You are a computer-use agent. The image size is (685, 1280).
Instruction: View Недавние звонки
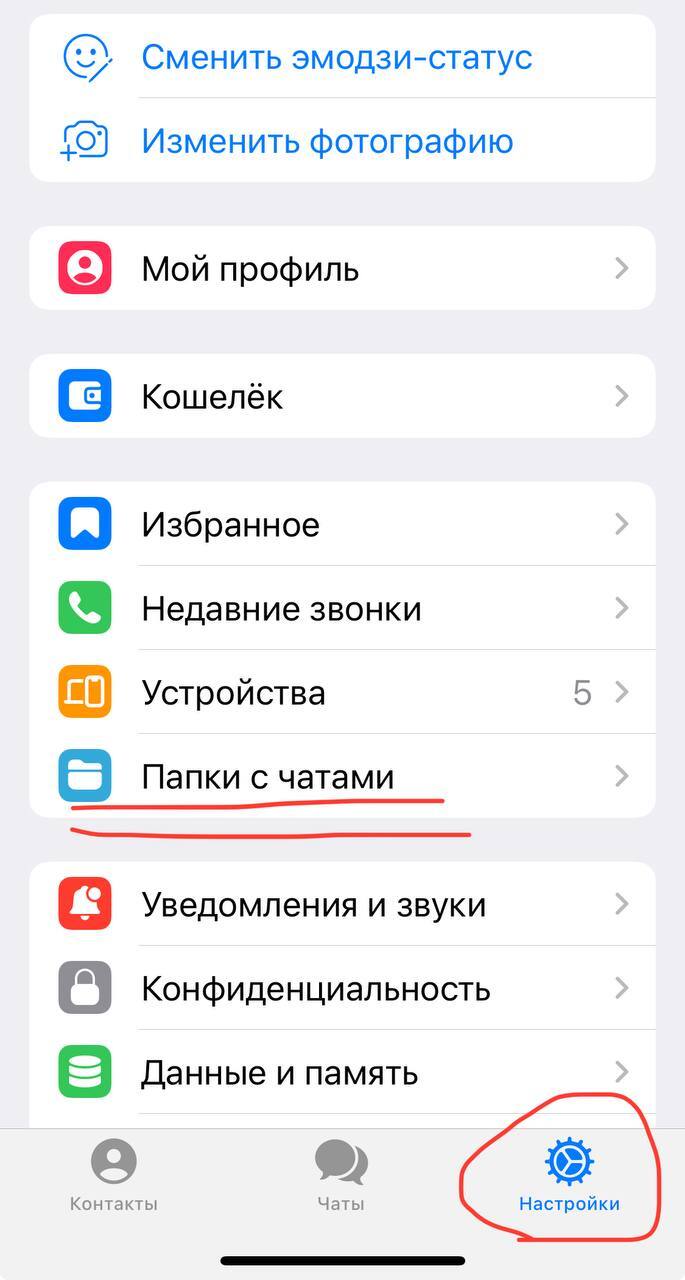[x=342, y=608]
